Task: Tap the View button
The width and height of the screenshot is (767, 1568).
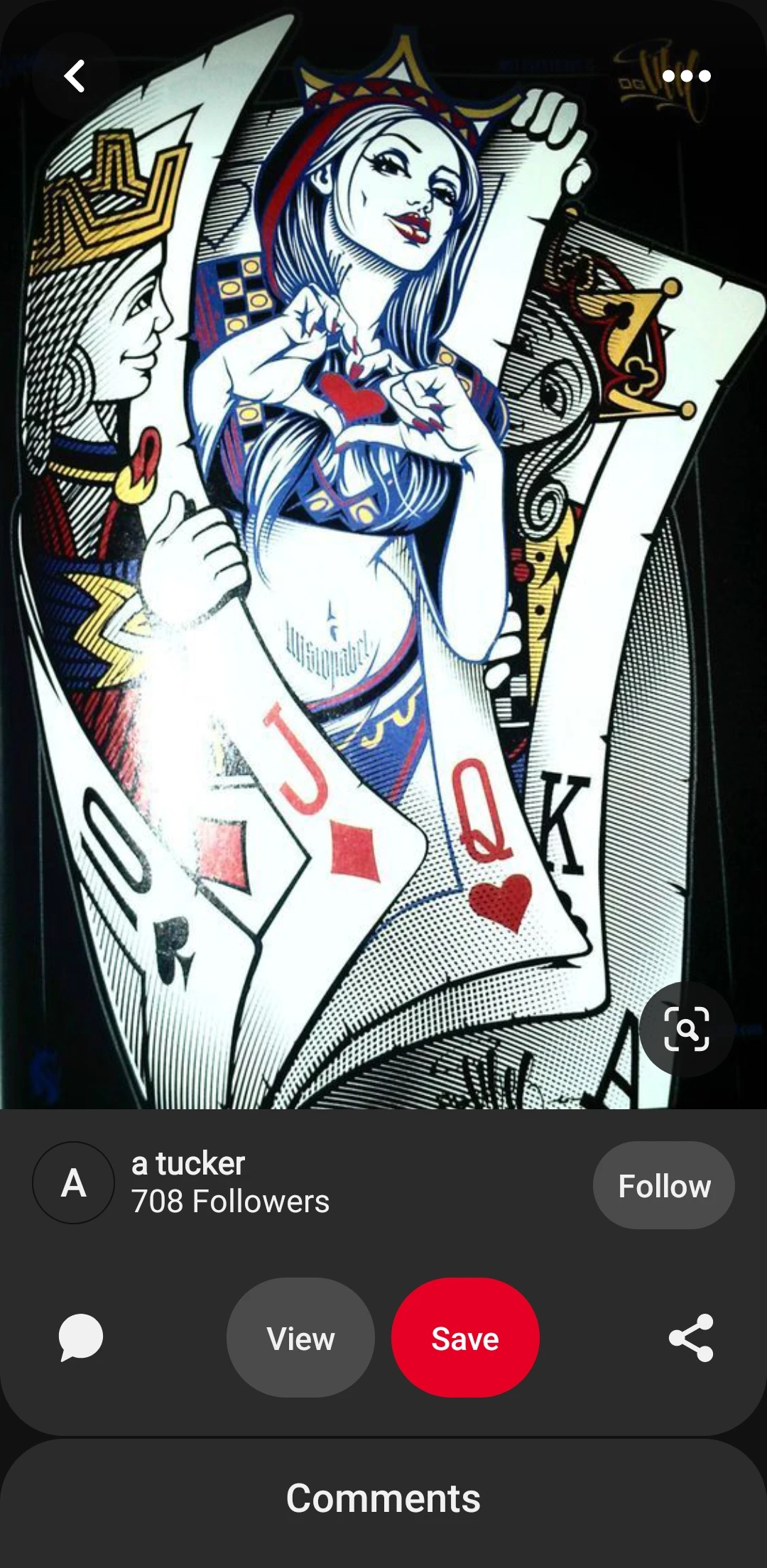Action: point(300,1338)
